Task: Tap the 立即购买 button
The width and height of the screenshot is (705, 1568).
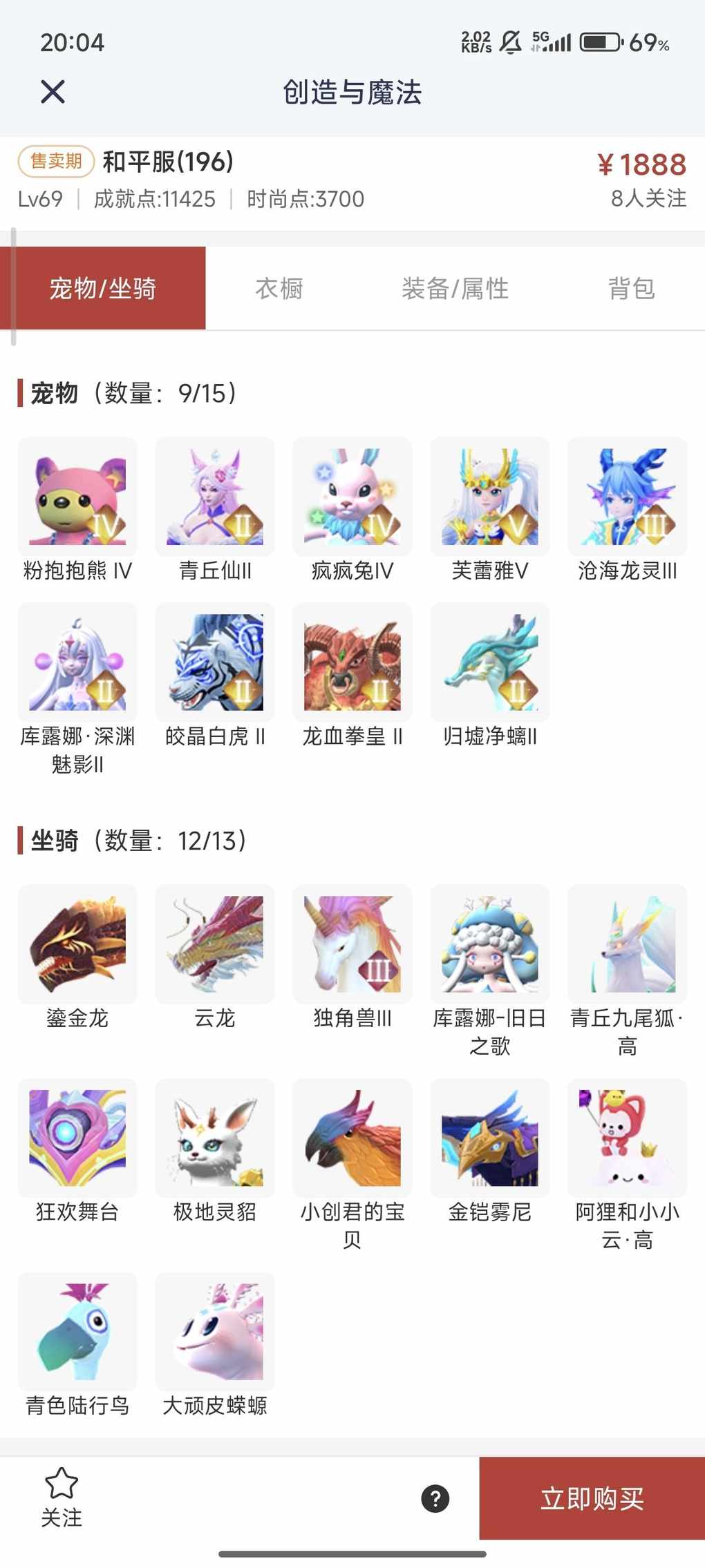Action: coord(592,1498)
